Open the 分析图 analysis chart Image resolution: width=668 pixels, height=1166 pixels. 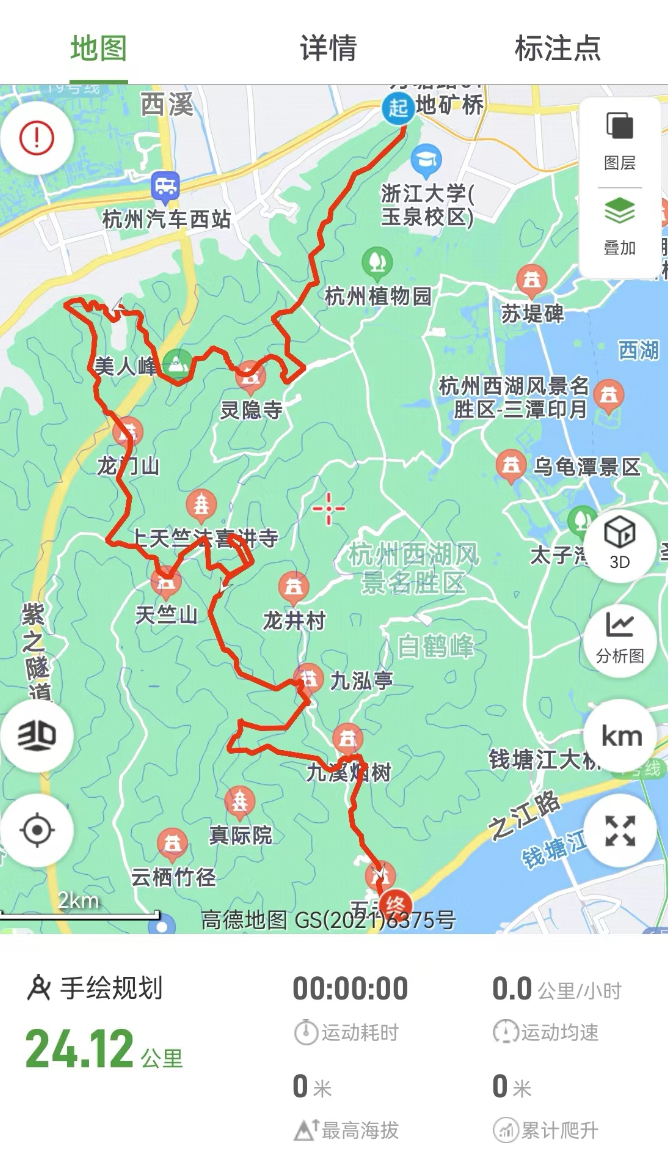pos(620,638)
